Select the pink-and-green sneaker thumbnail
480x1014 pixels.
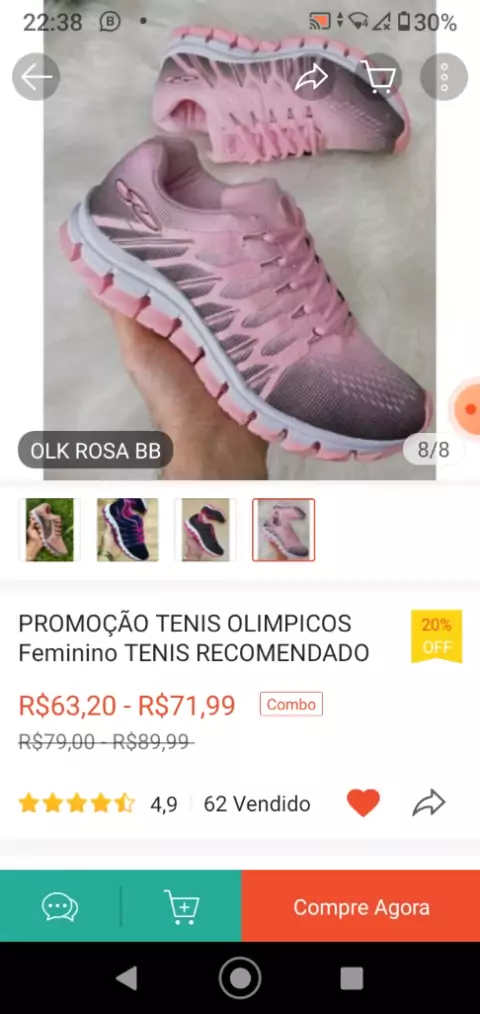pos(50,530)
